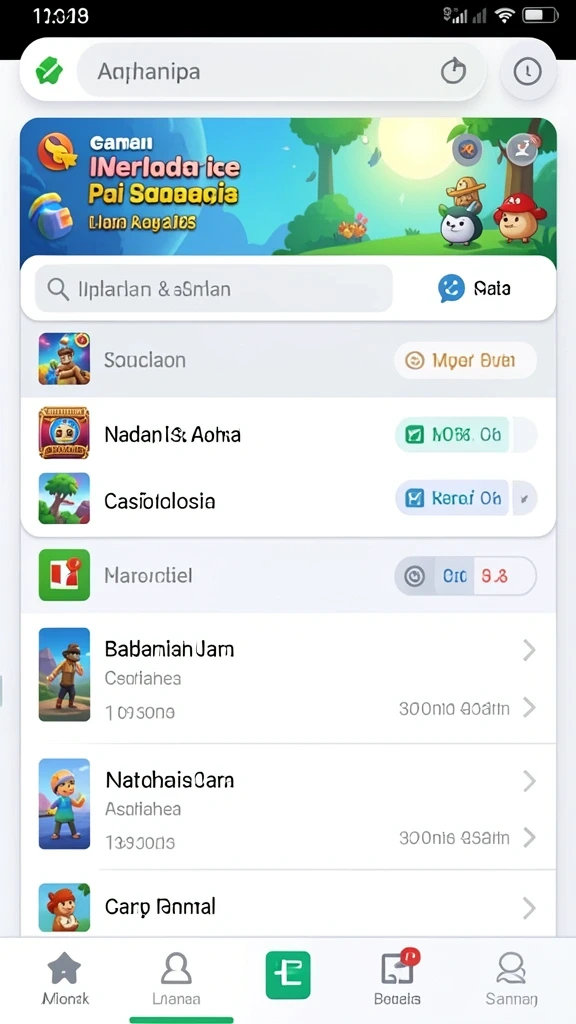
Task: Open the game promo banner
Action: (x=288, y=189)
